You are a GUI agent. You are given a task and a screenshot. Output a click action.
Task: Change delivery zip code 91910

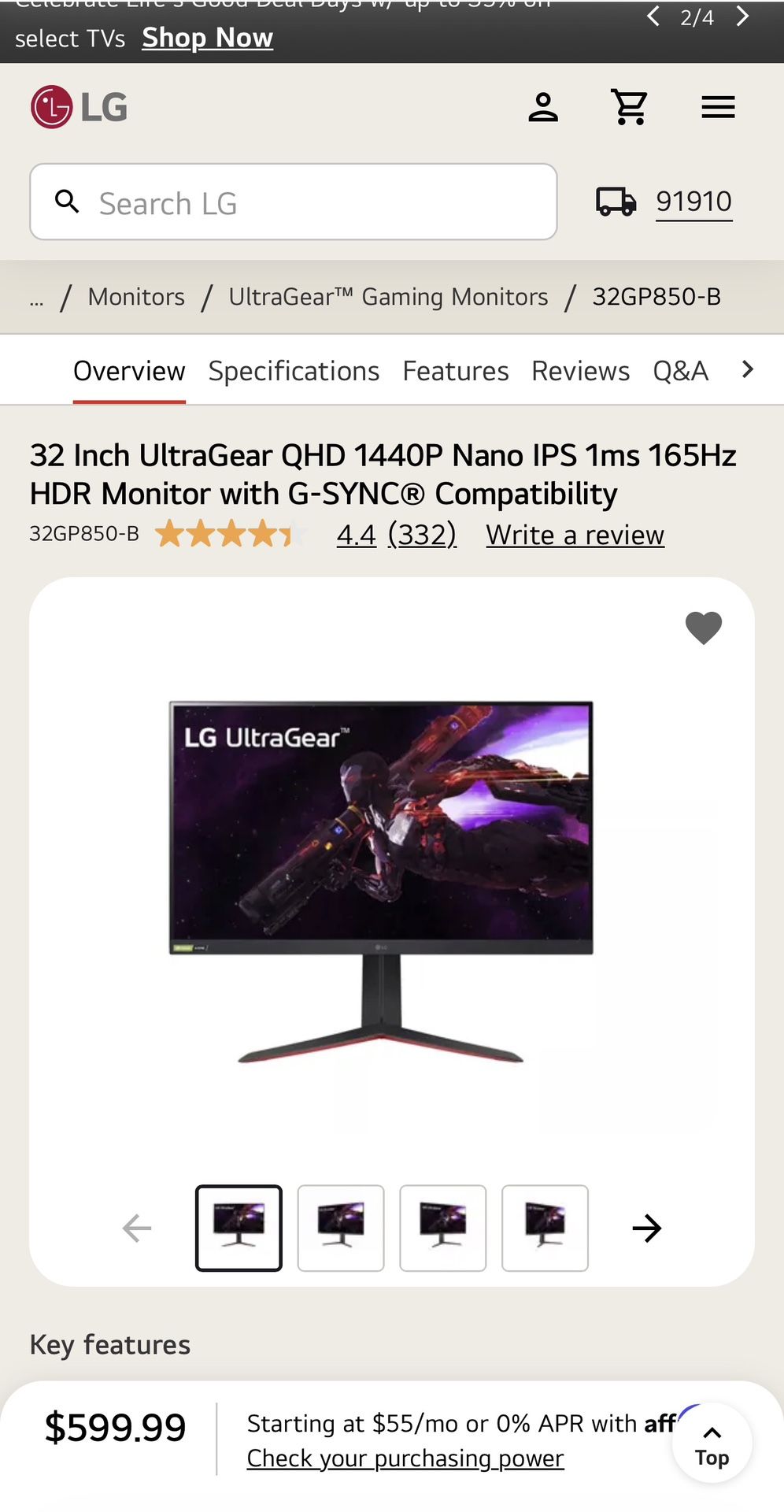pos(693,202)
